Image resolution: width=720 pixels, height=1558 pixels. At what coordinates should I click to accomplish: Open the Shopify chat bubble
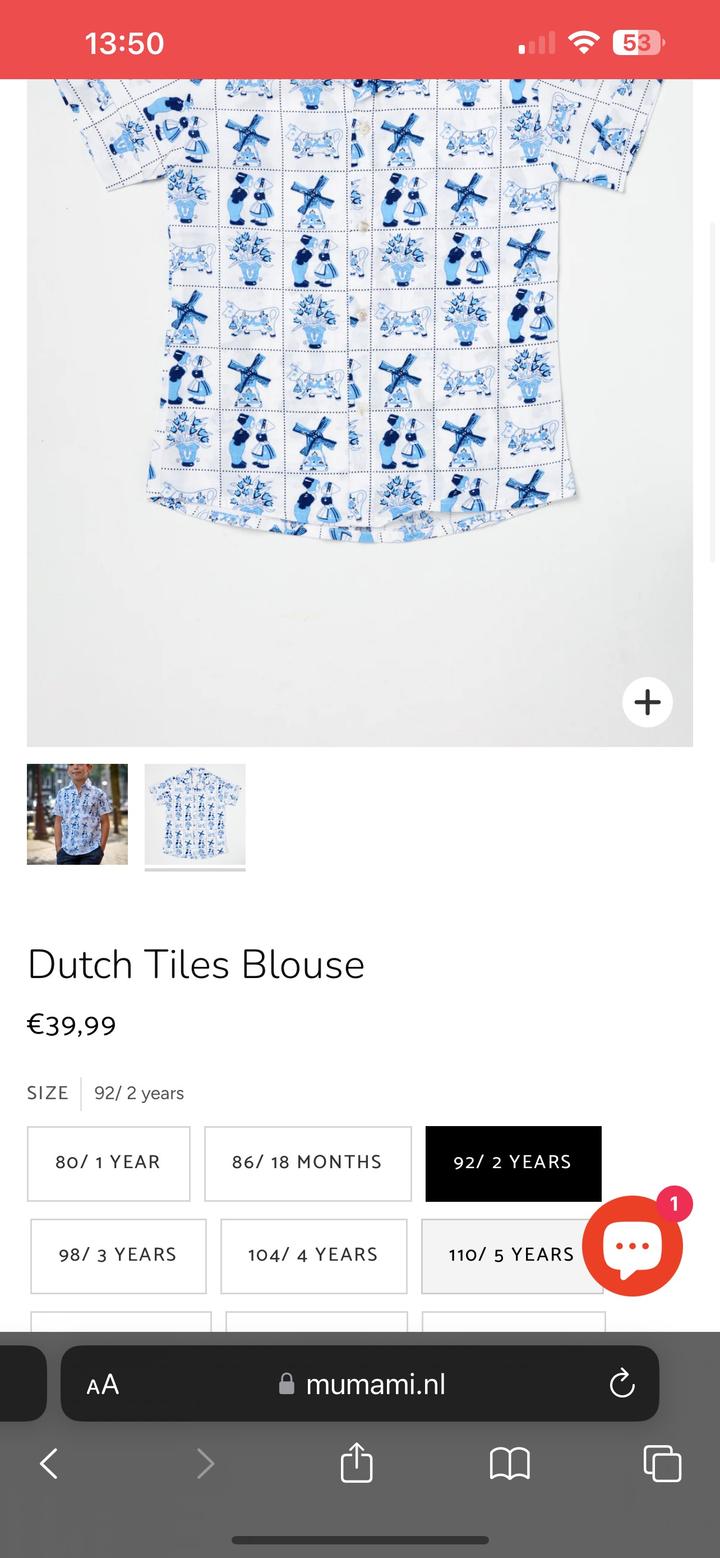tap(633, 1246)
